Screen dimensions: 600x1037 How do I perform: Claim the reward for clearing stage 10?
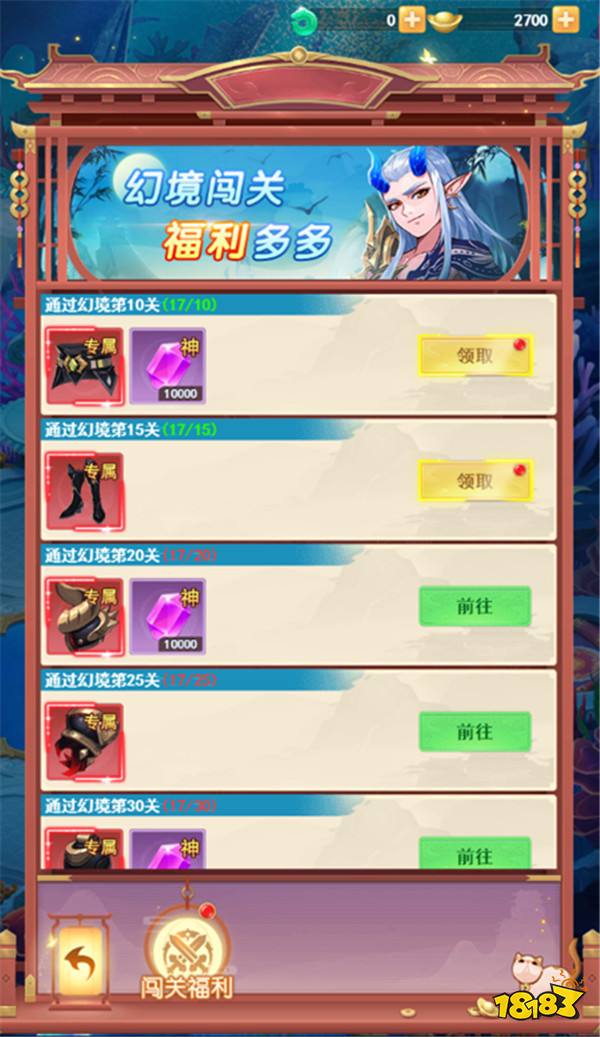475,356
